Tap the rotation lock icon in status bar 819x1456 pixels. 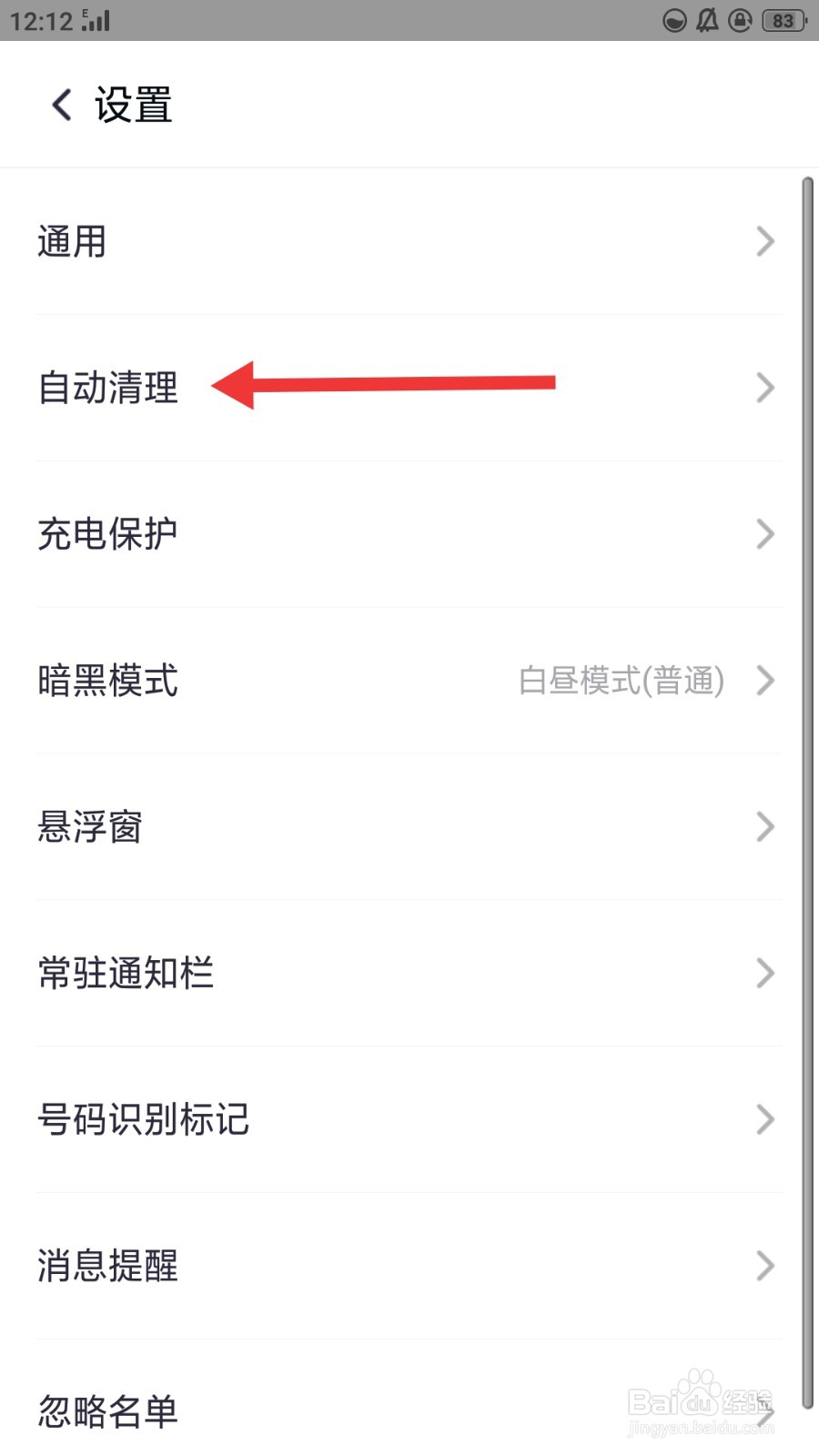[740, 20]
